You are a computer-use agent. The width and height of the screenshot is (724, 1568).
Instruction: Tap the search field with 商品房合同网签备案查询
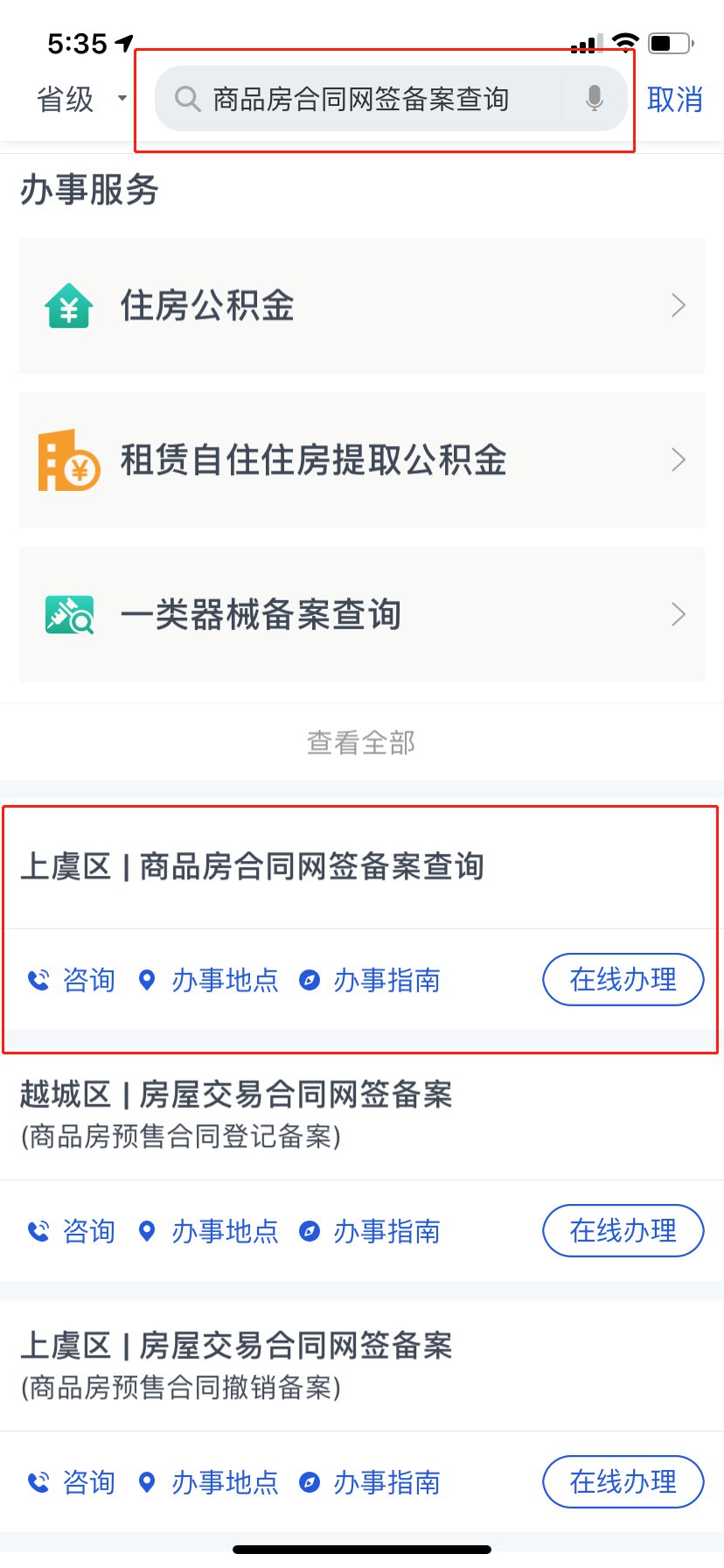360,99
